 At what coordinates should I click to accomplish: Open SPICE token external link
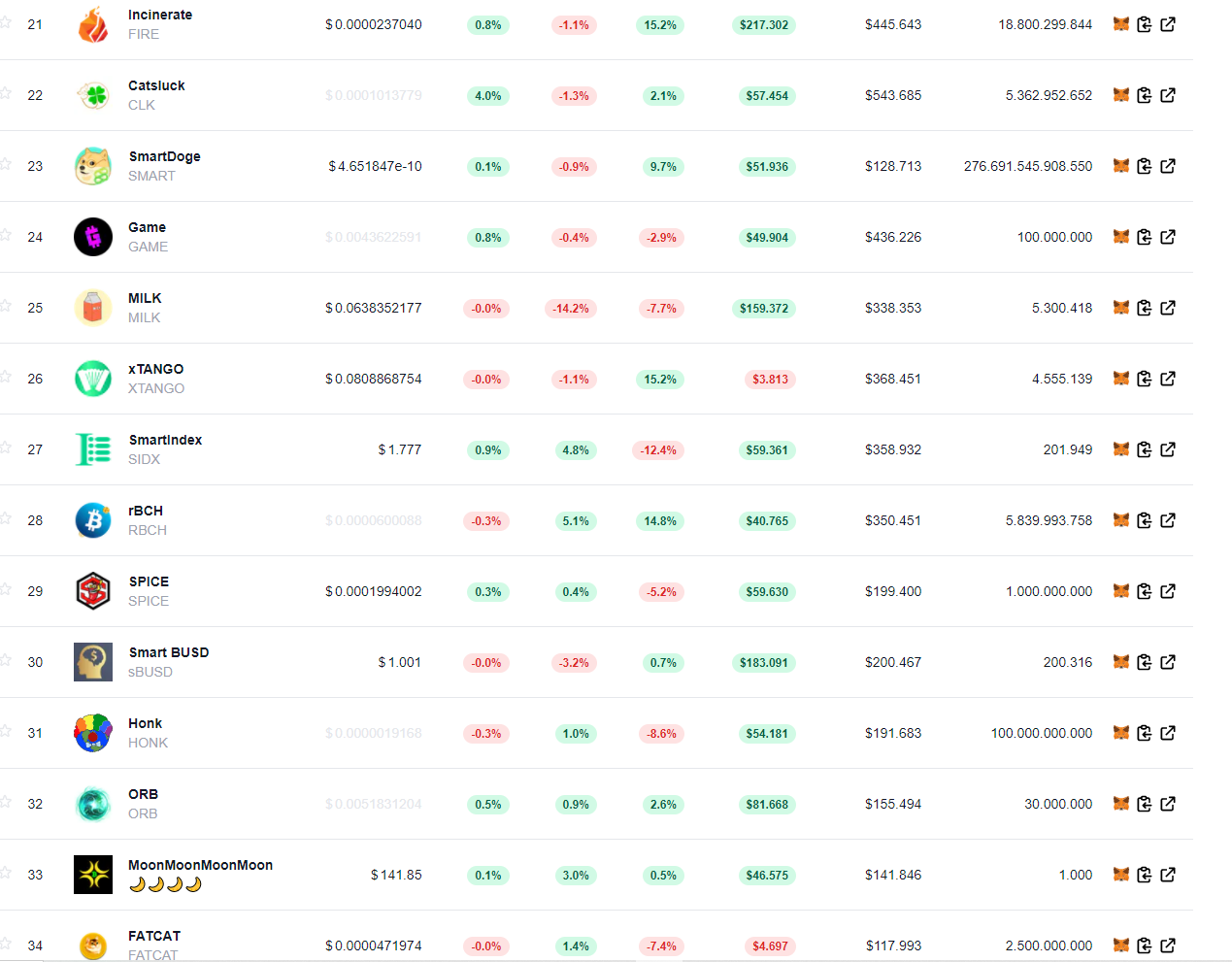[x=1168, y=591]
